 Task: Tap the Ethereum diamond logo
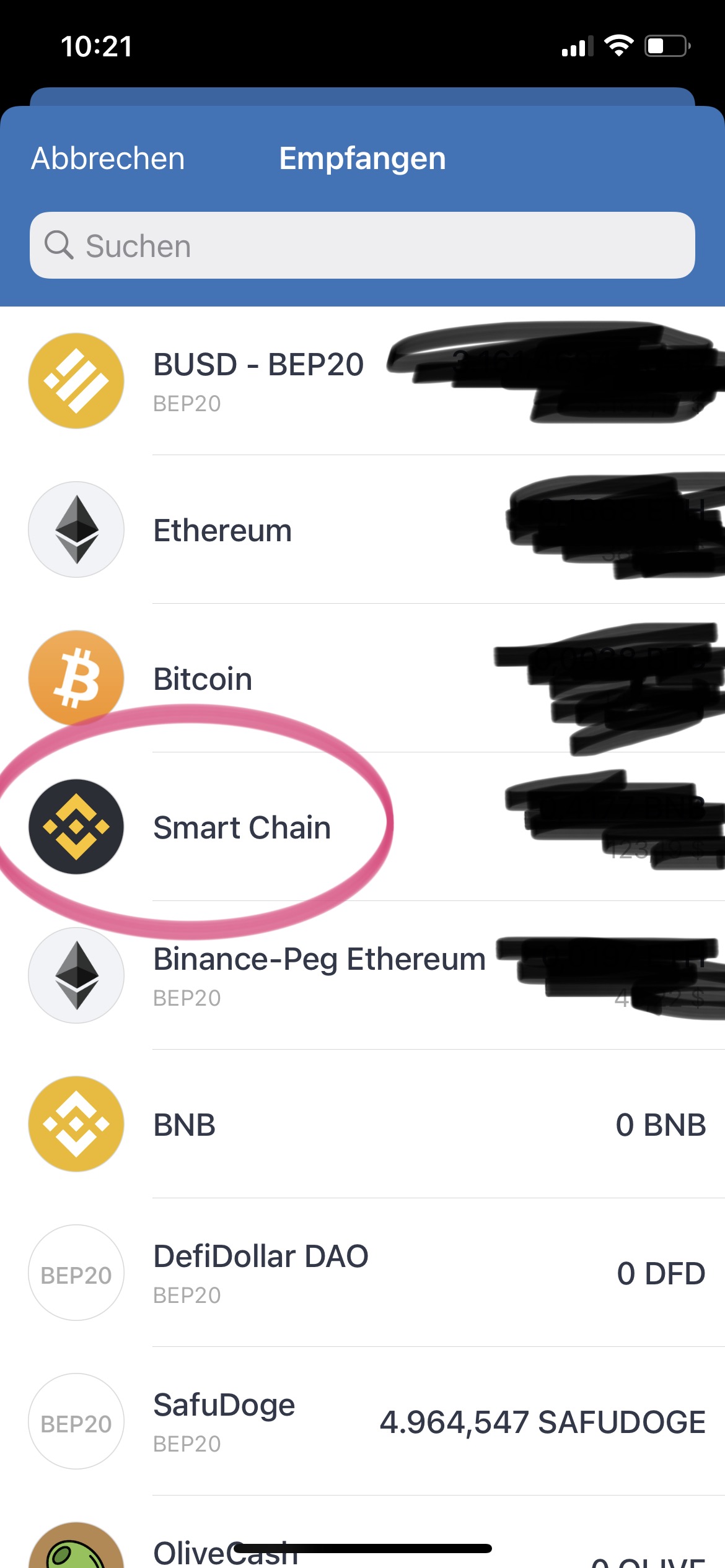76,530
